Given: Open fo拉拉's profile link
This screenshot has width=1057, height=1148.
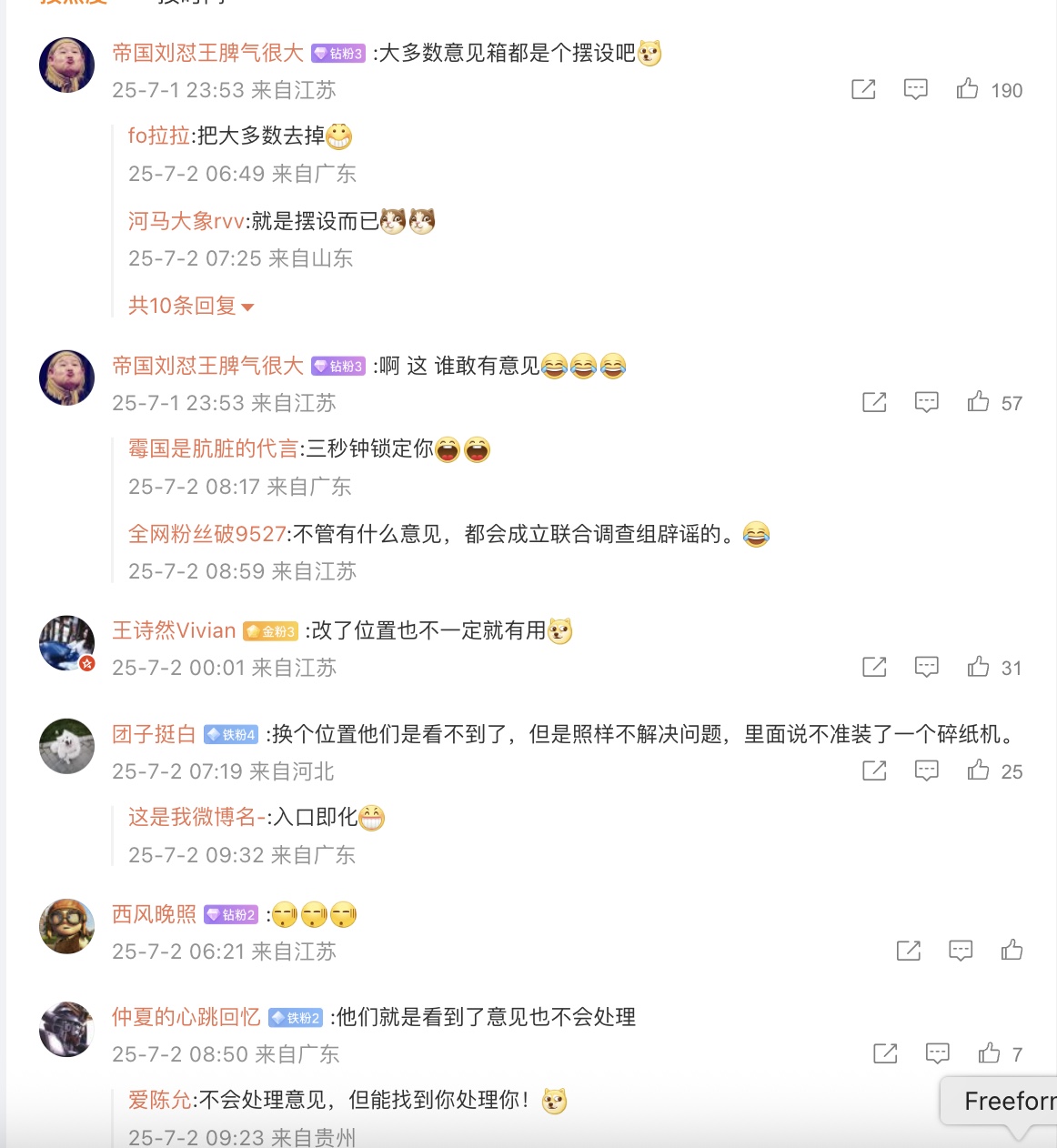Looking at the screenshot, I should (158, 136).
